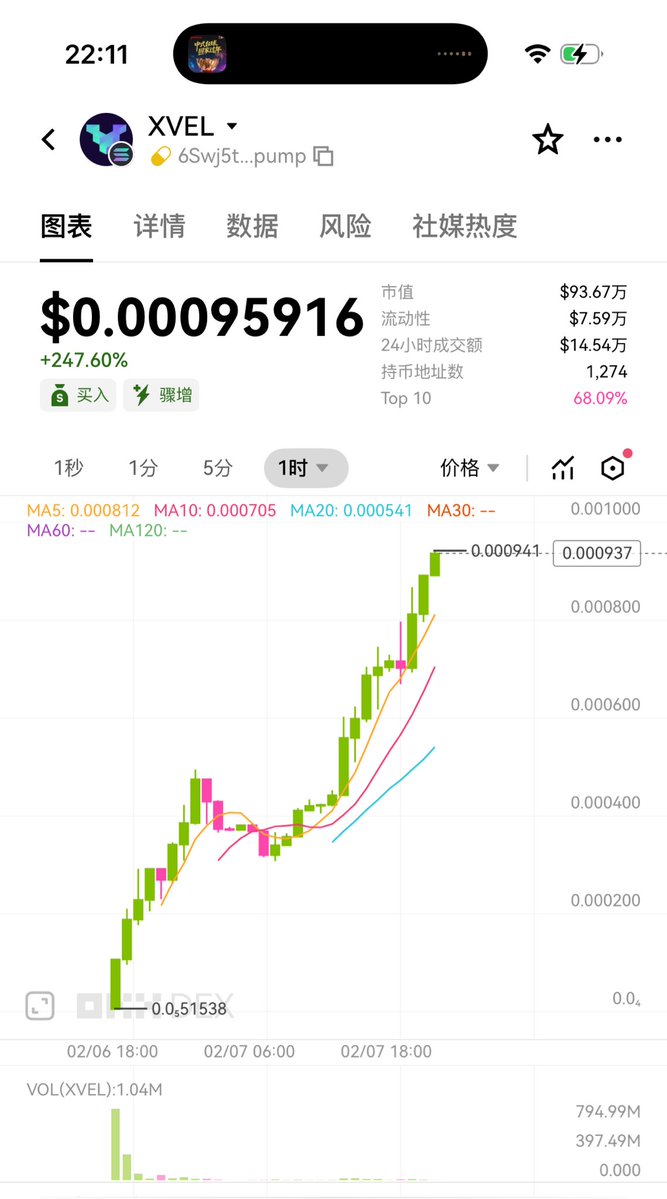Open the chart indicators icon

(563, 468)
